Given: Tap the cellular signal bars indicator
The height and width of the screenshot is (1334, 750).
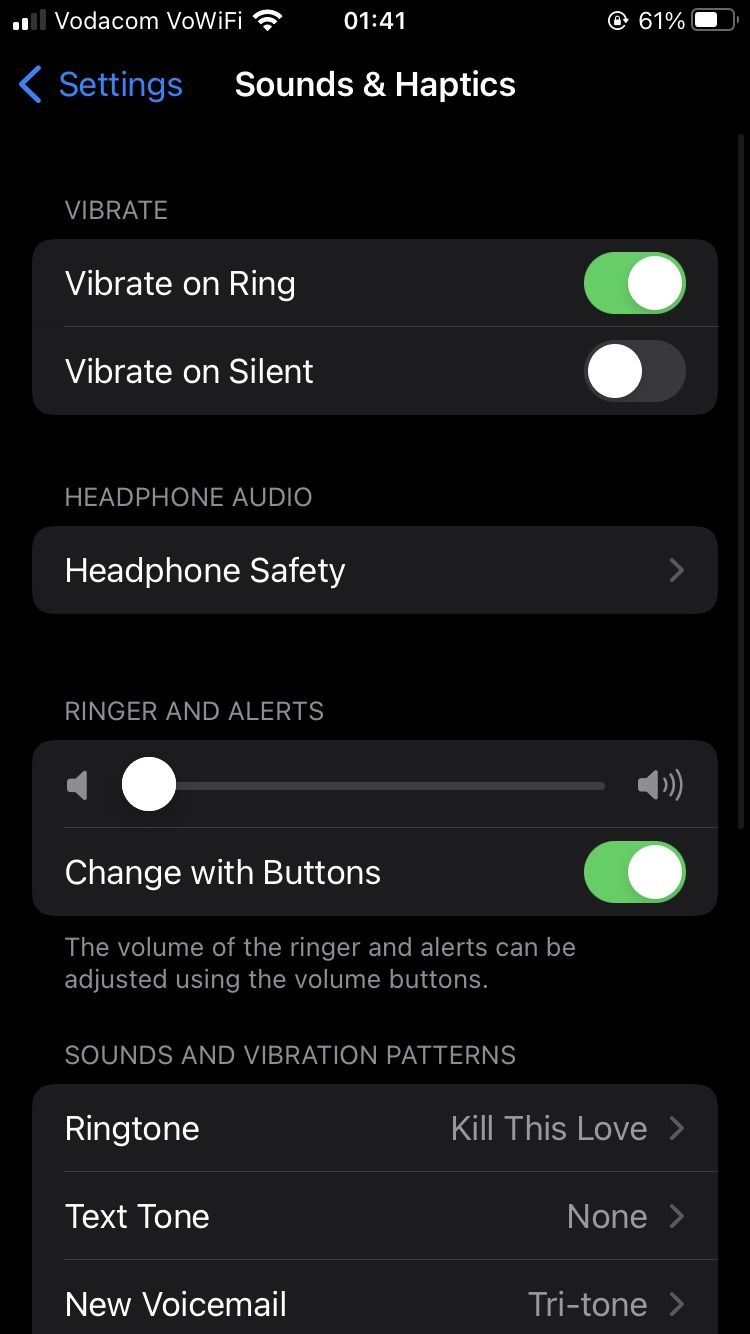Looking at the screenshot, I should tap(26, 19).
